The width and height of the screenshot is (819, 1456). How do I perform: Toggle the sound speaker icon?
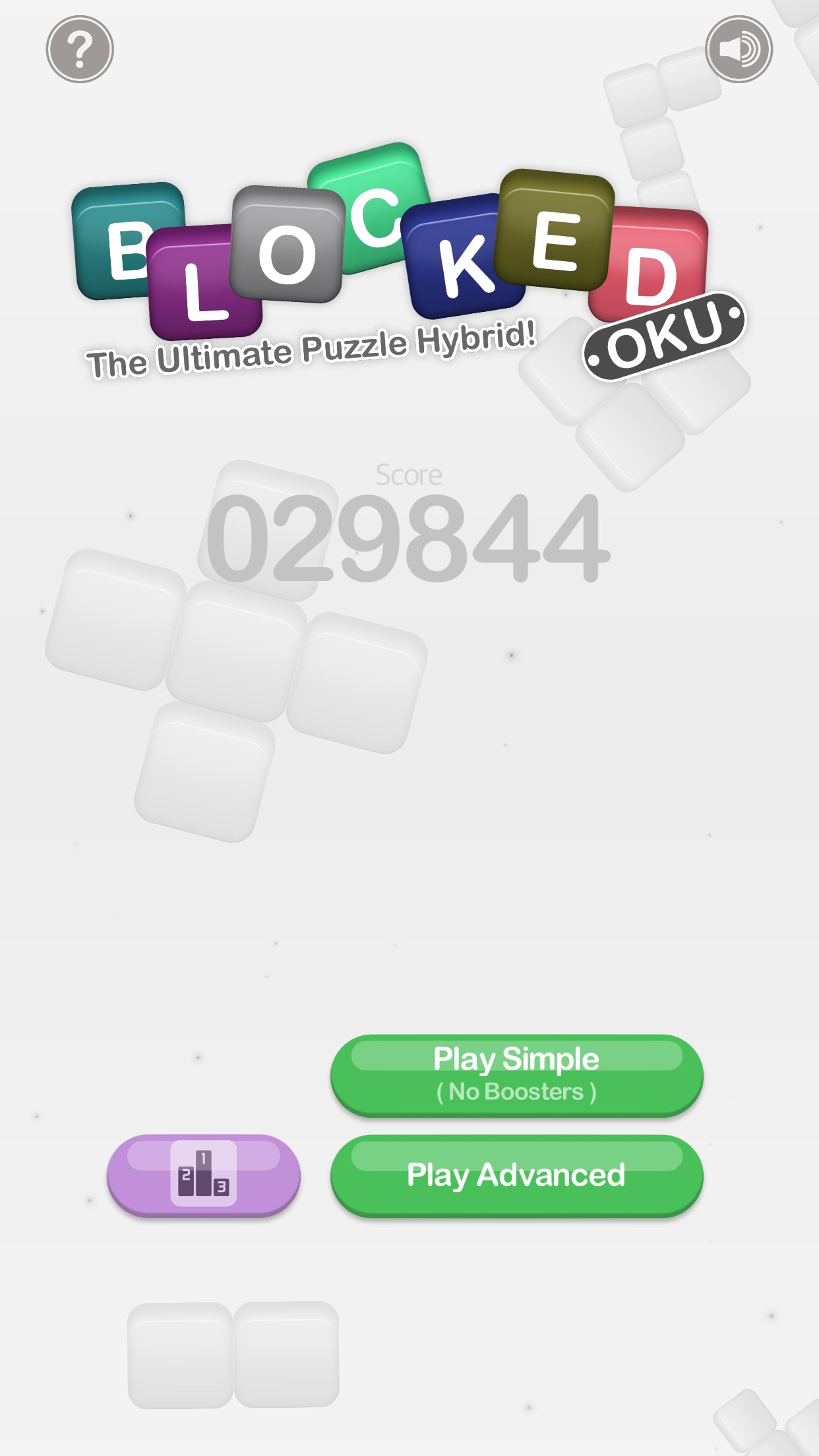(x=739, y=49)
